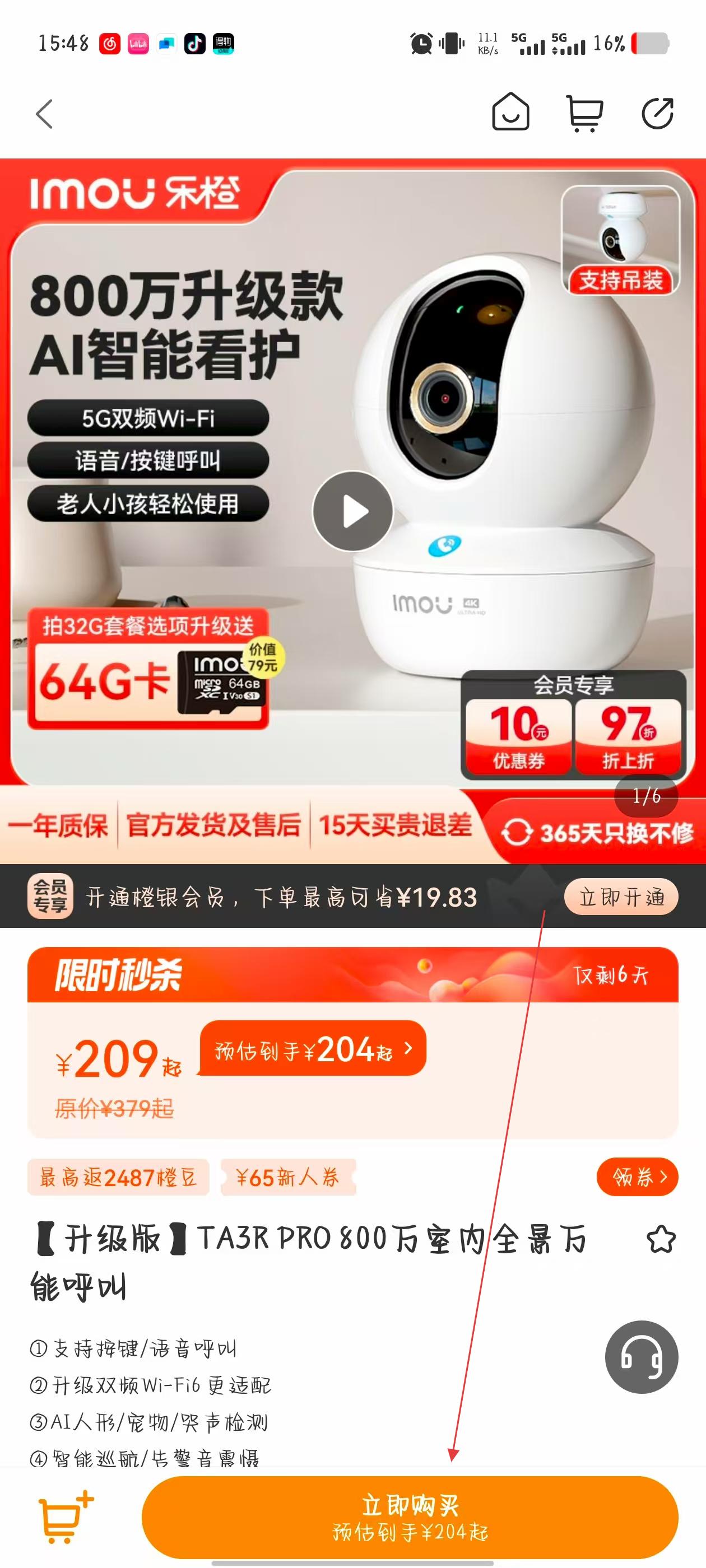Share this product

click(658, 113)
